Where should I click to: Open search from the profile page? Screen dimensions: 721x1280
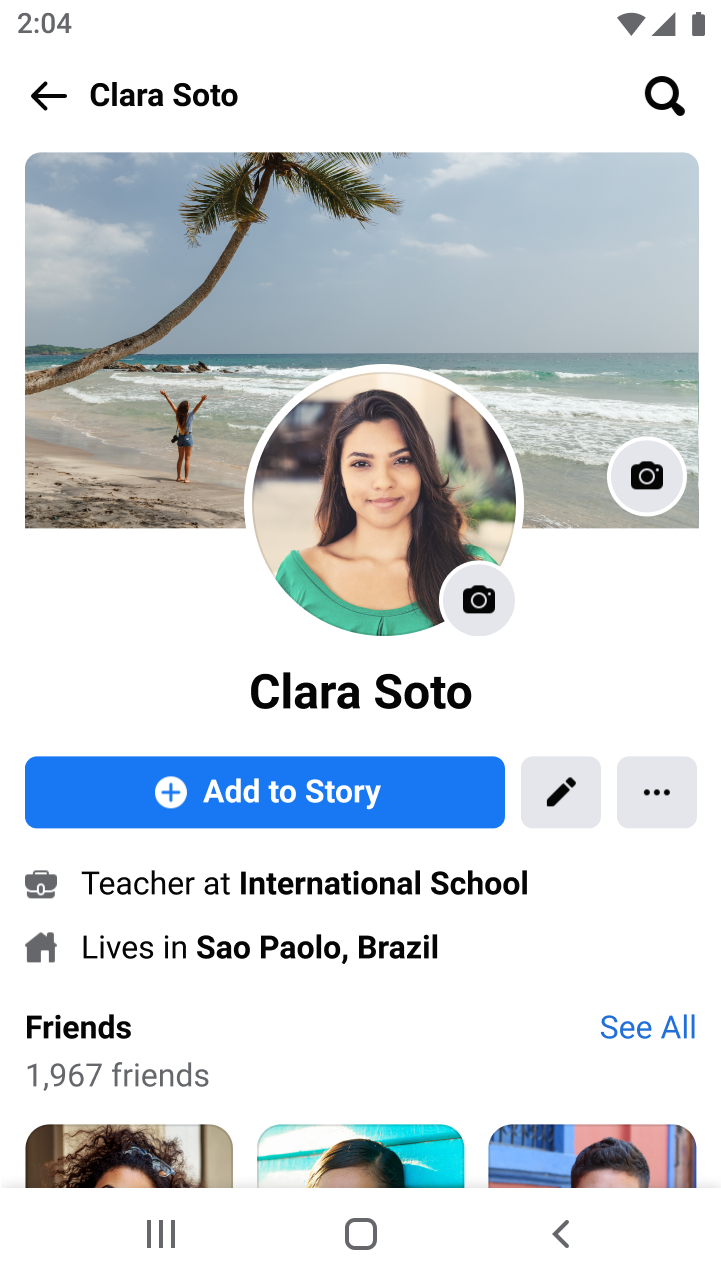pos(664,95)
